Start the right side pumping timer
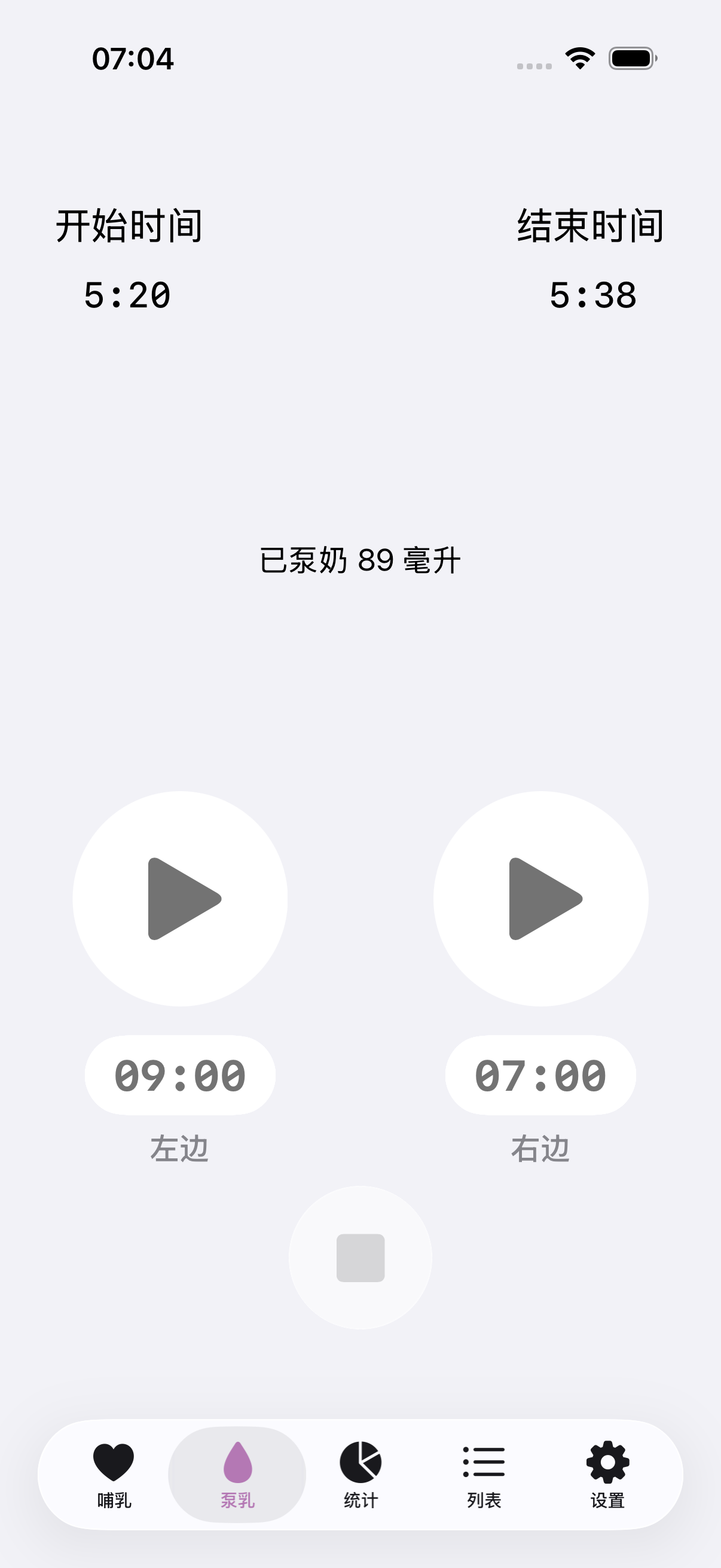 pyautogui.click(x=541, y=899)
